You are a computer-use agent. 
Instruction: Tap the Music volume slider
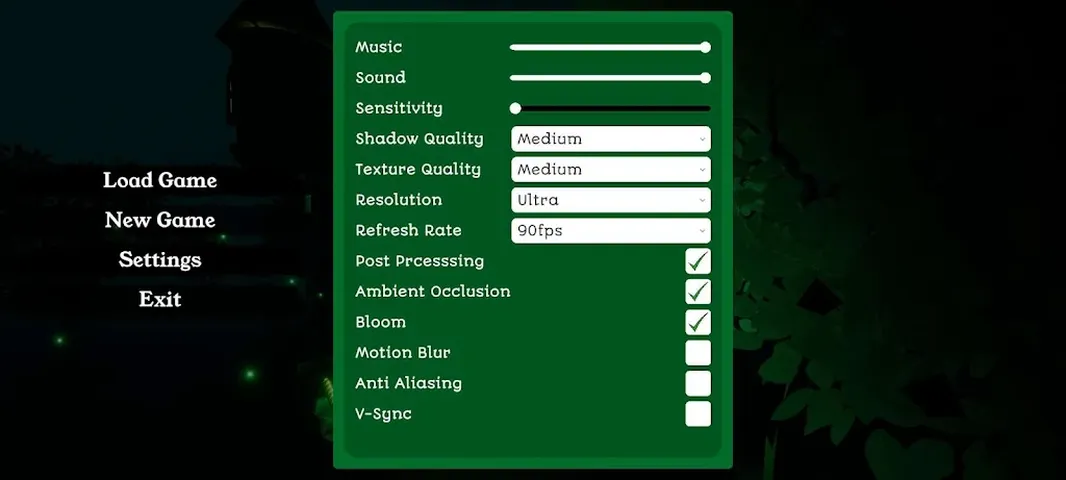[609, 47]
